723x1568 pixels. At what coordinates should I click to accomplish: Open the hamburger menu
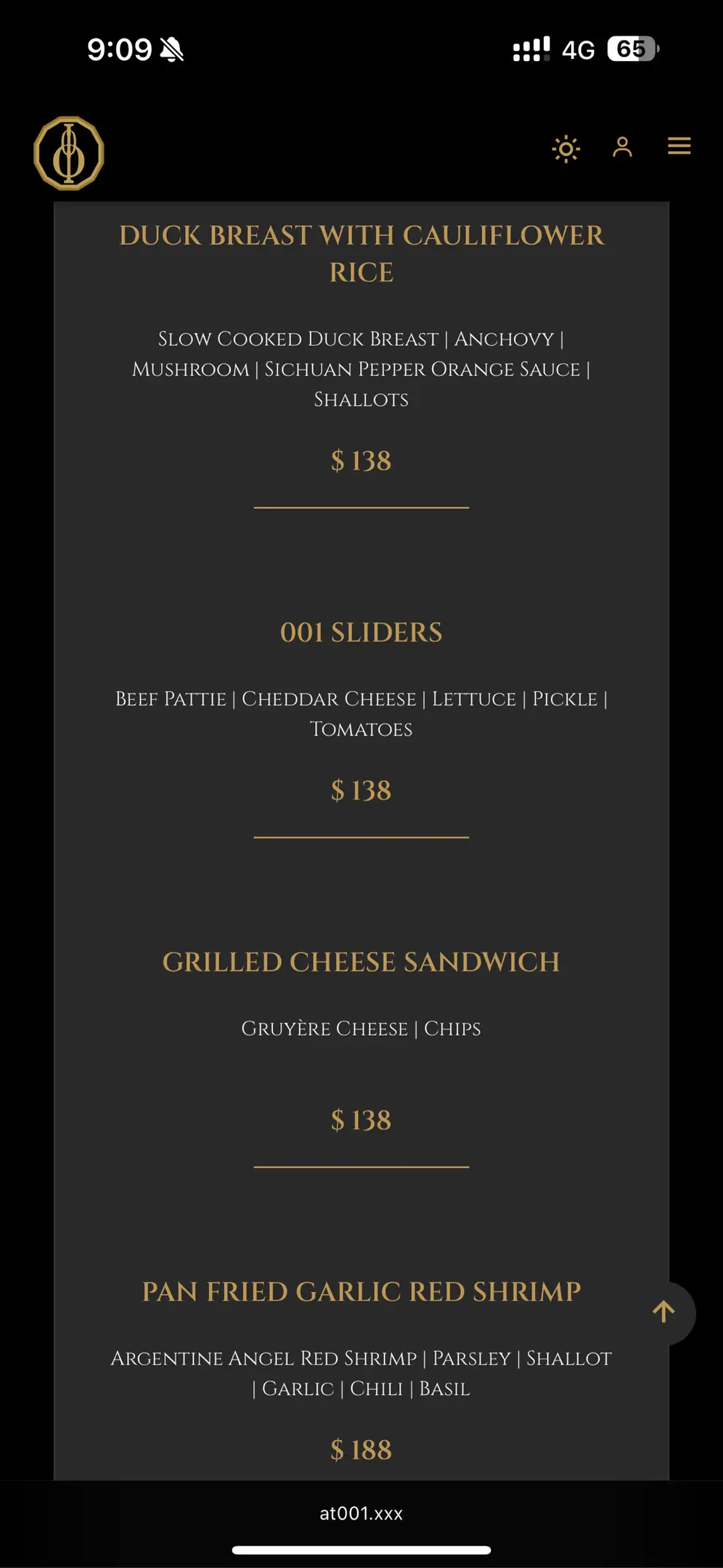point(679,147)
